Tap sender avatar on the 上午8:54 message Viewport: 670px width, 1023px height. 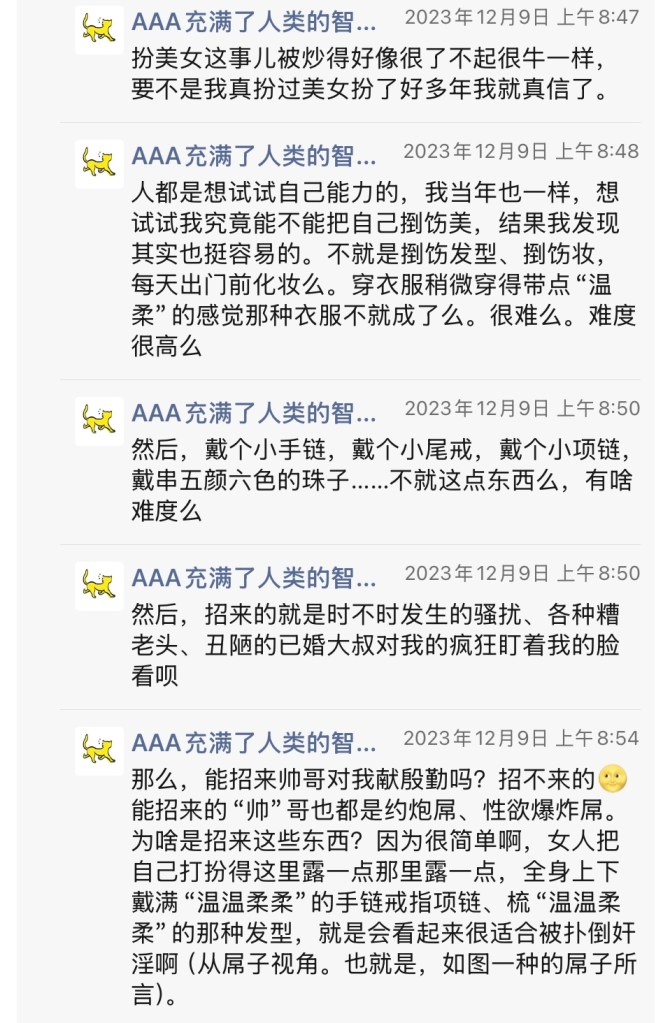pos(99,751)
